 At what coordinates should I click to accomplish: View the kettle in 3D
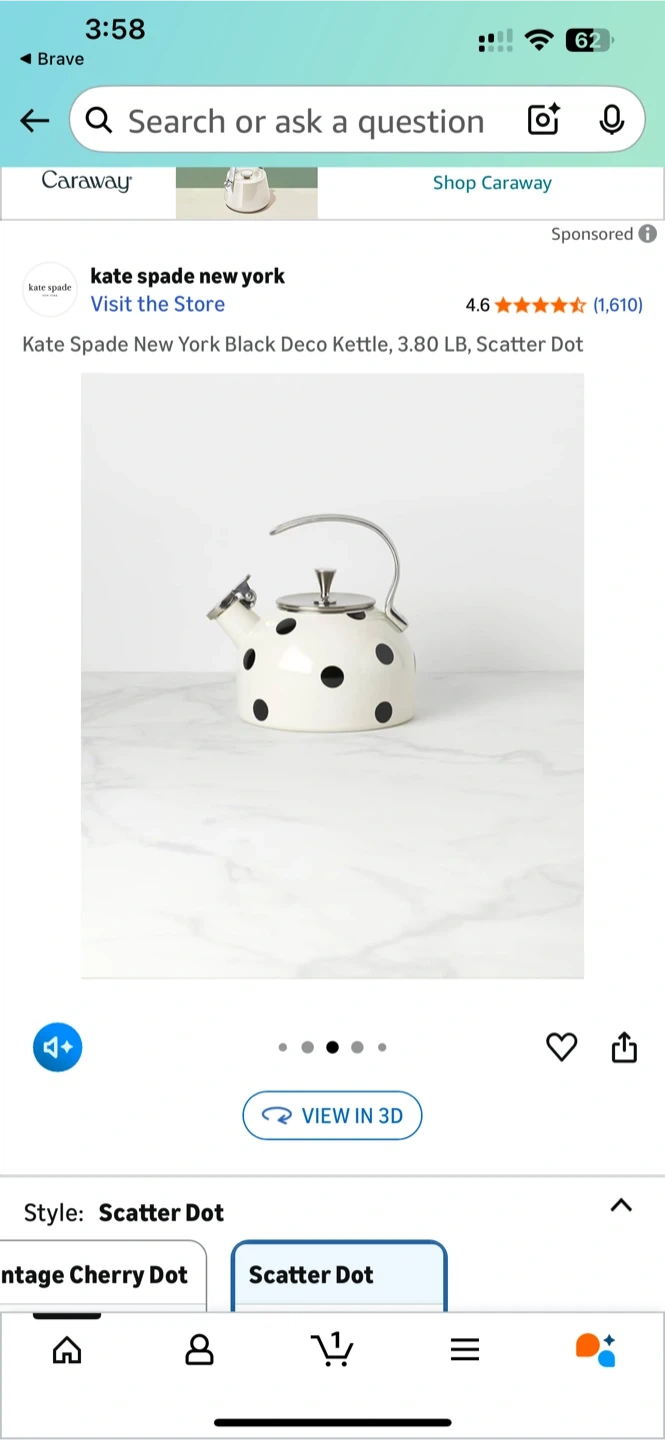point(332,1115)
